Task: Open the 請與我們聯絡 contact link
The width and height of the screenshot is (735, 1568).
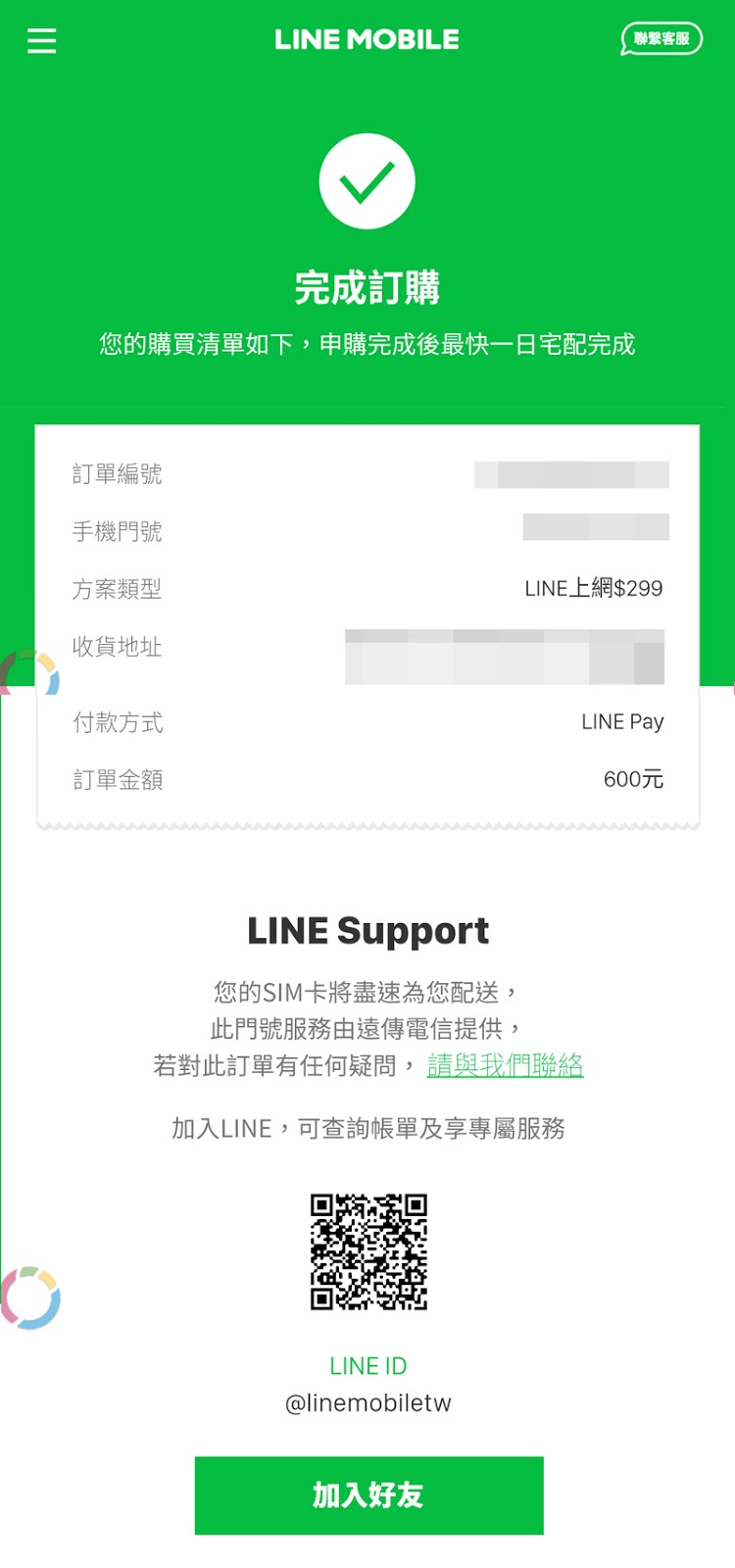Action: coord(503,1064)
